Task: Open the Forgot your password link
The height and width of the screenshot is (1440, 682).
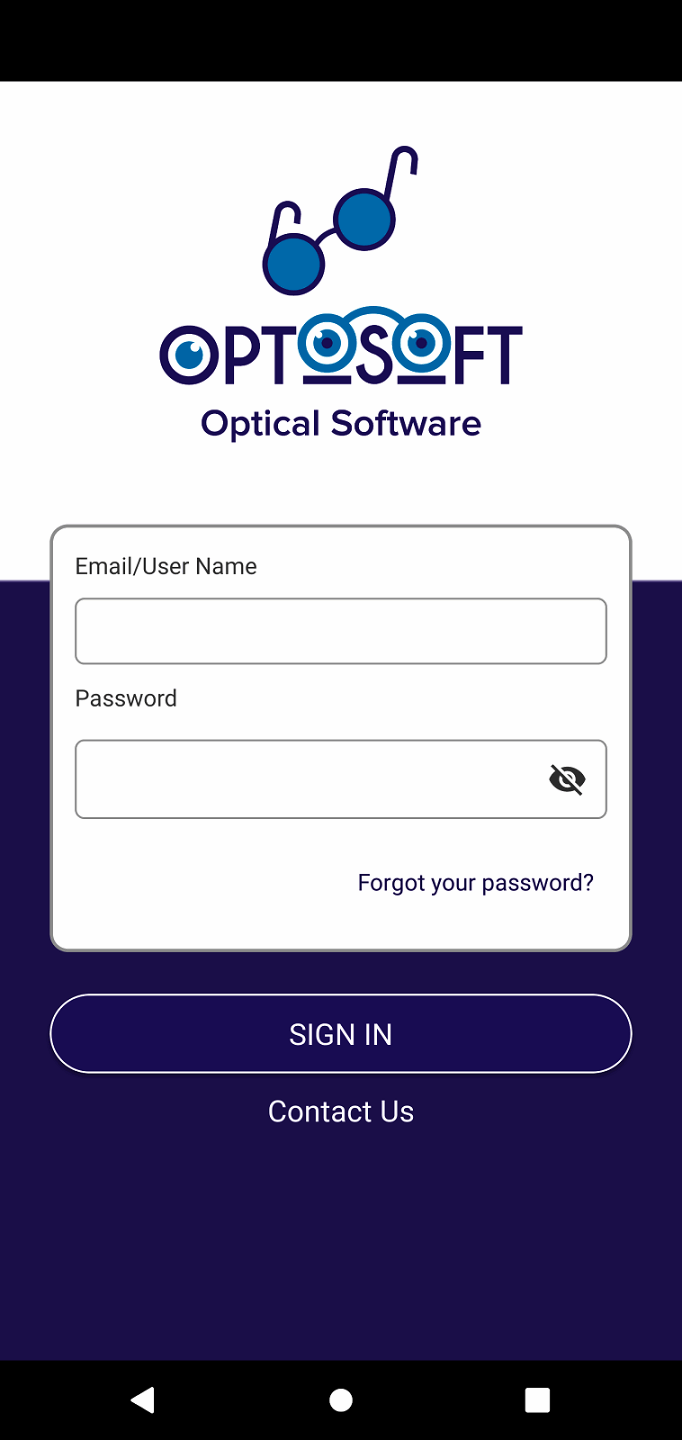Action: click(475, 883)
